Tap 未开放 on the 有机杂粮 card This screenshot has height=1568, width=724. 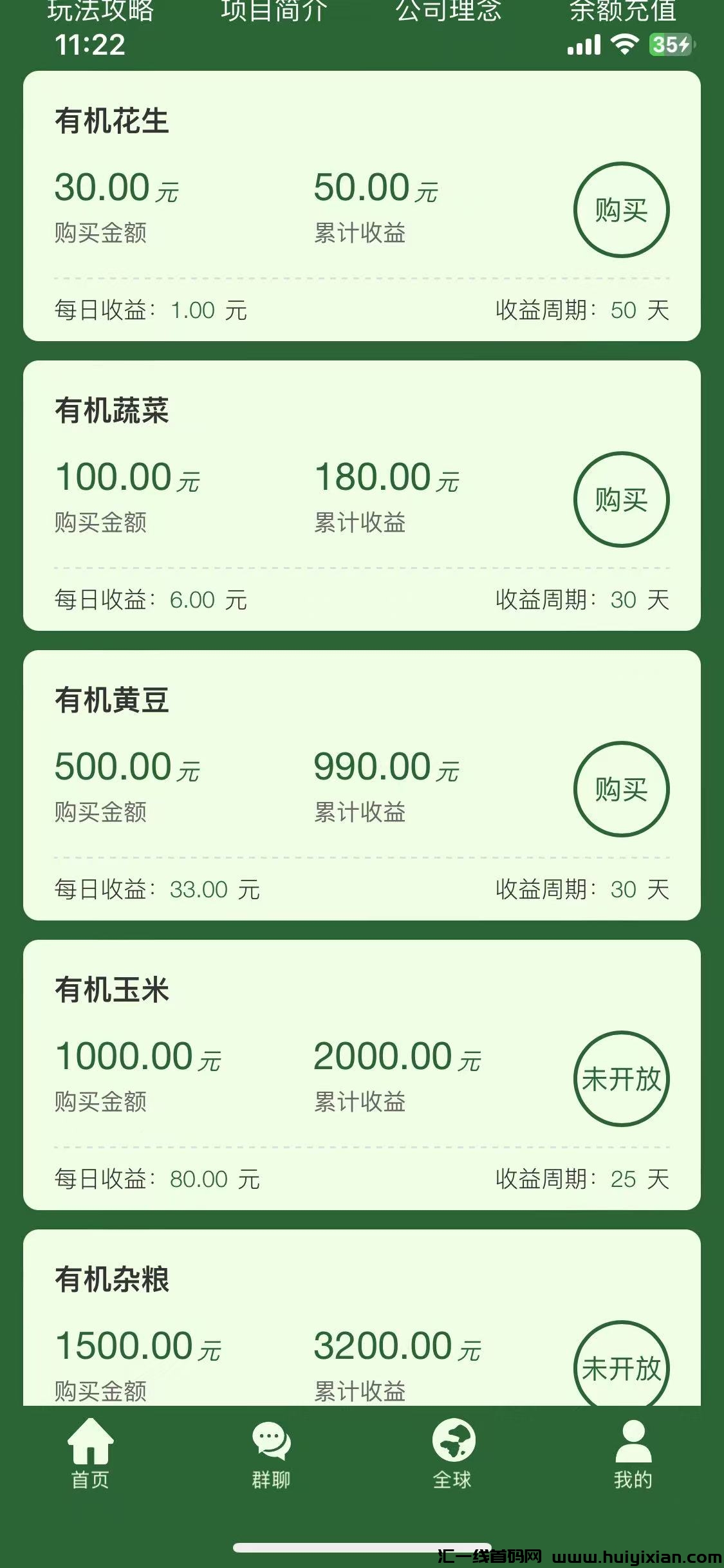pyautogui.click(x=621, y=1366)
